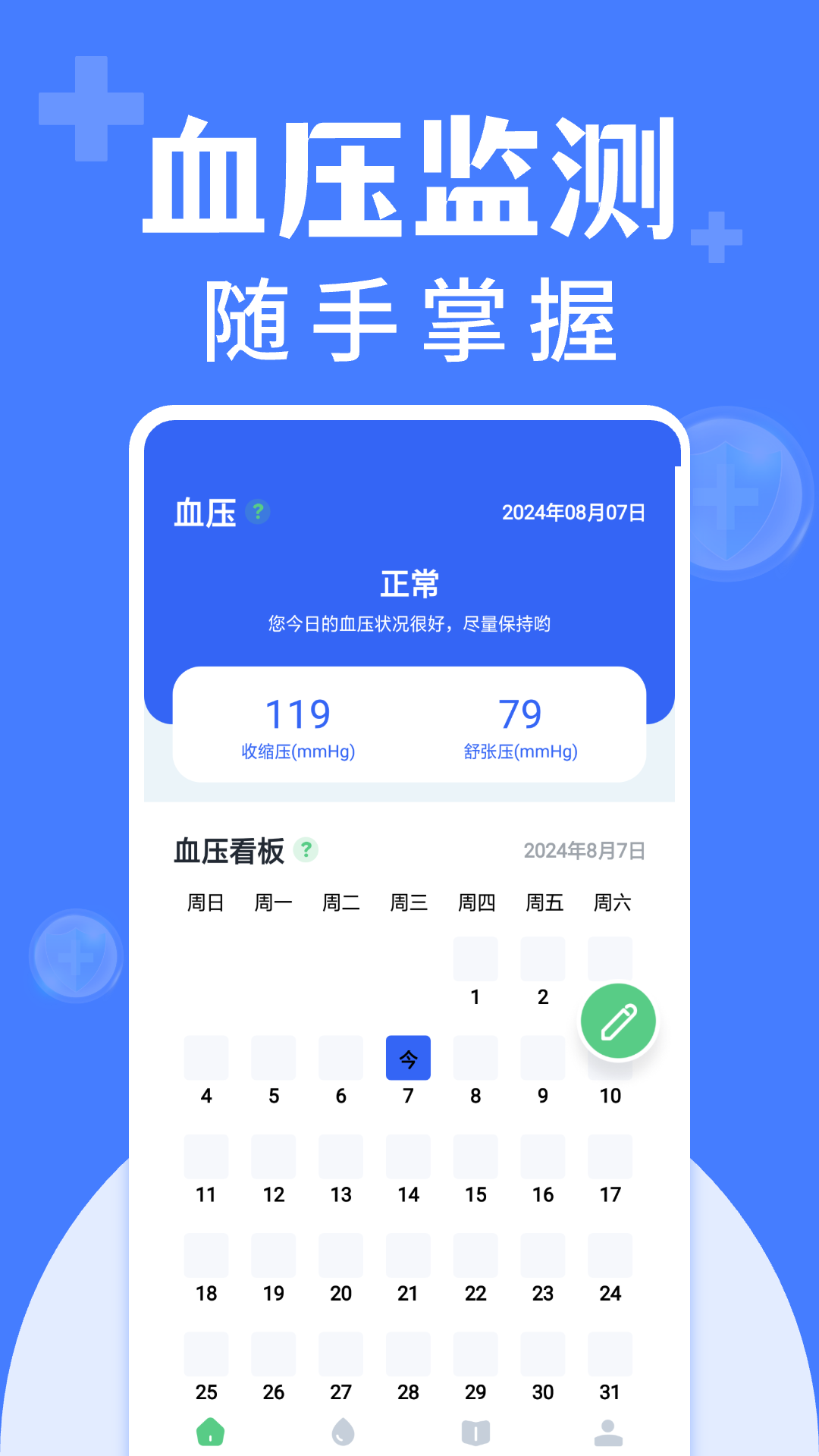This screenshot has width=819, height=1456.
Task: Open the 血压看板 help question mark
Action: [x=306, y=852]
